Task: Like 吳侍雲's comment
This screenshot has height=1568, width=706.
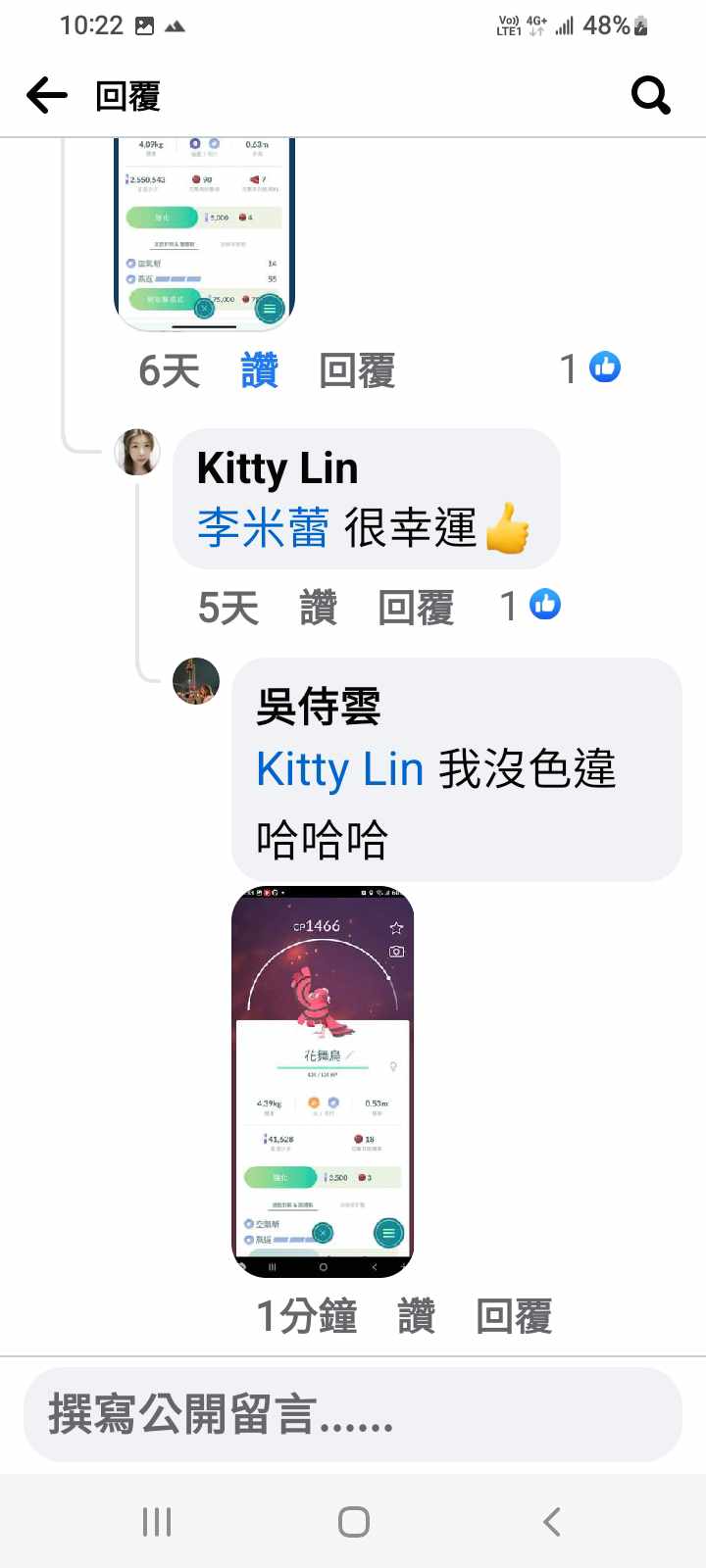Action: (x=416, y=1316)
